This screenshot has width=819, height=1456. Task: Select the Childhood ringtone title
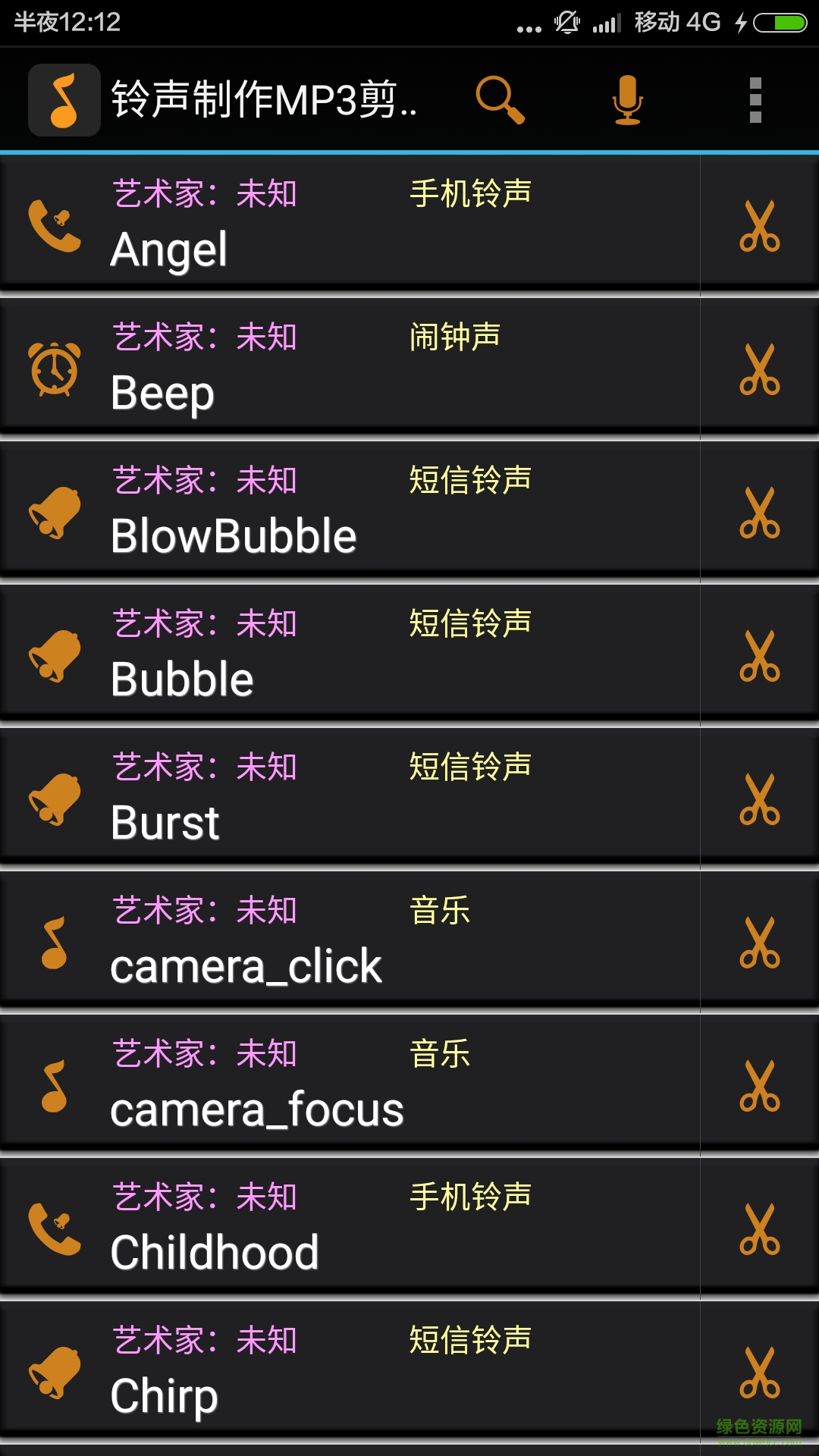(x=215, y=1253)
